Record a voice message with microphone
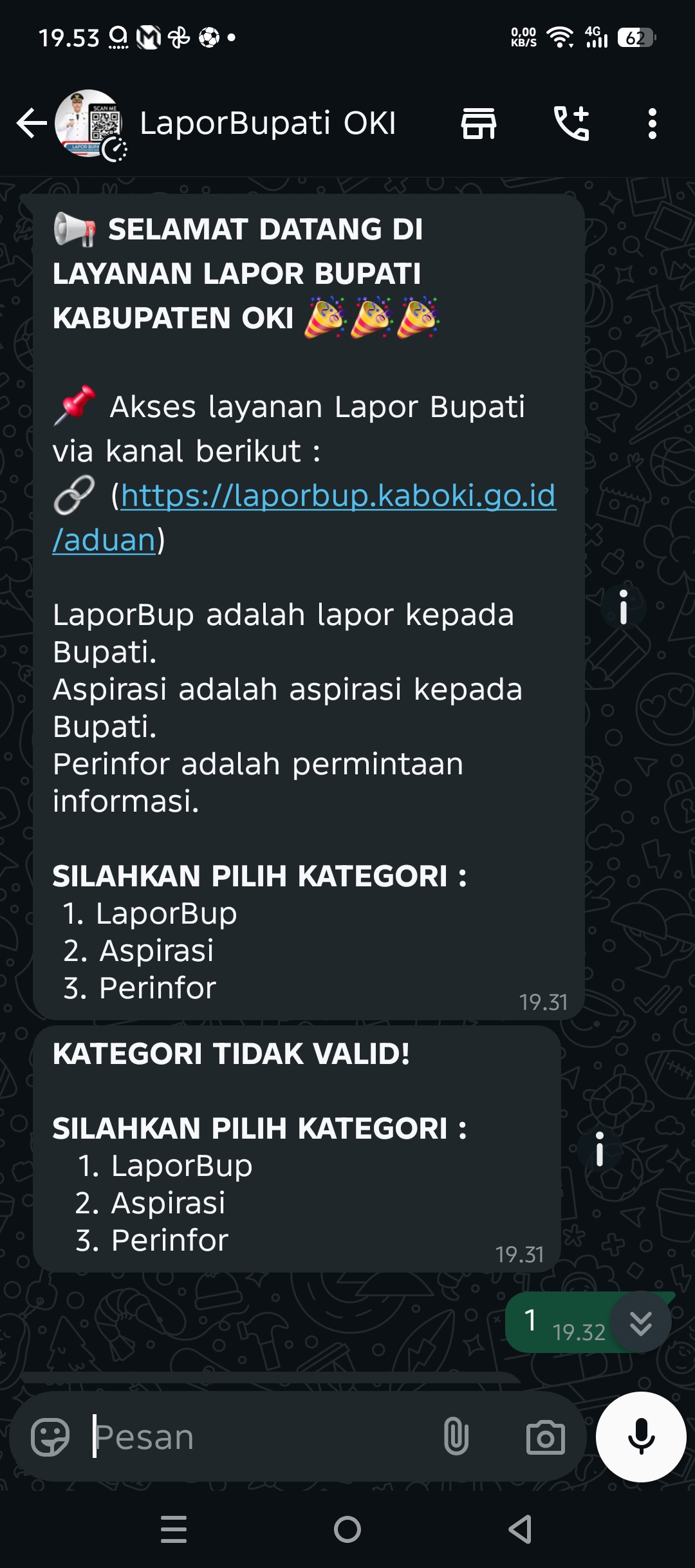 [641, 1437]
